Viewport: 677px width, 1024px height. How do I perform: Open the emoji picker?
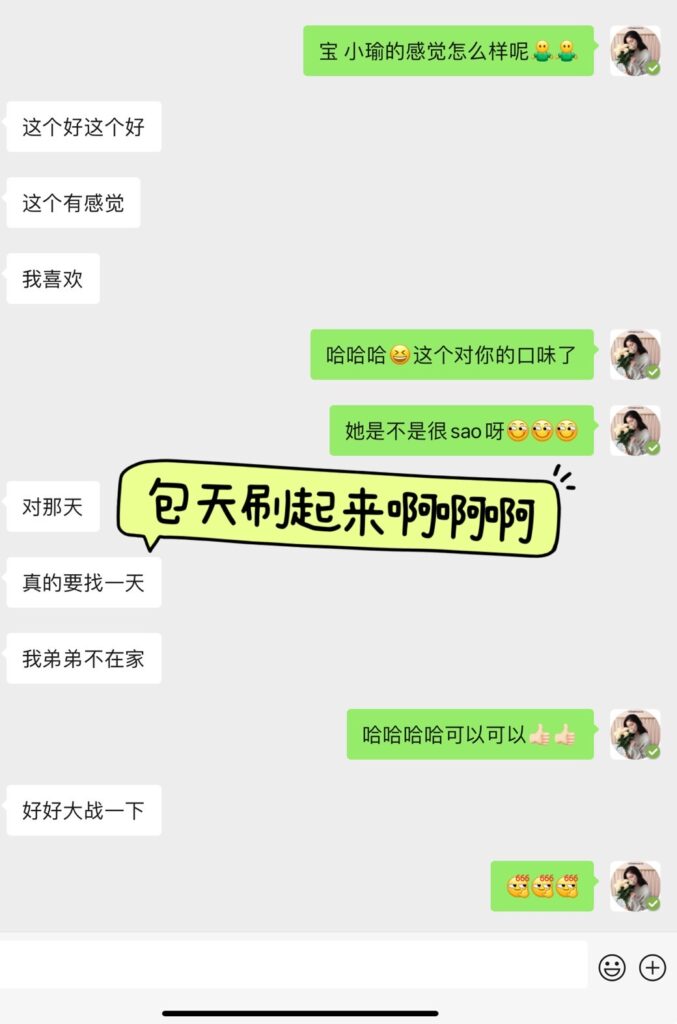point(612,967)
